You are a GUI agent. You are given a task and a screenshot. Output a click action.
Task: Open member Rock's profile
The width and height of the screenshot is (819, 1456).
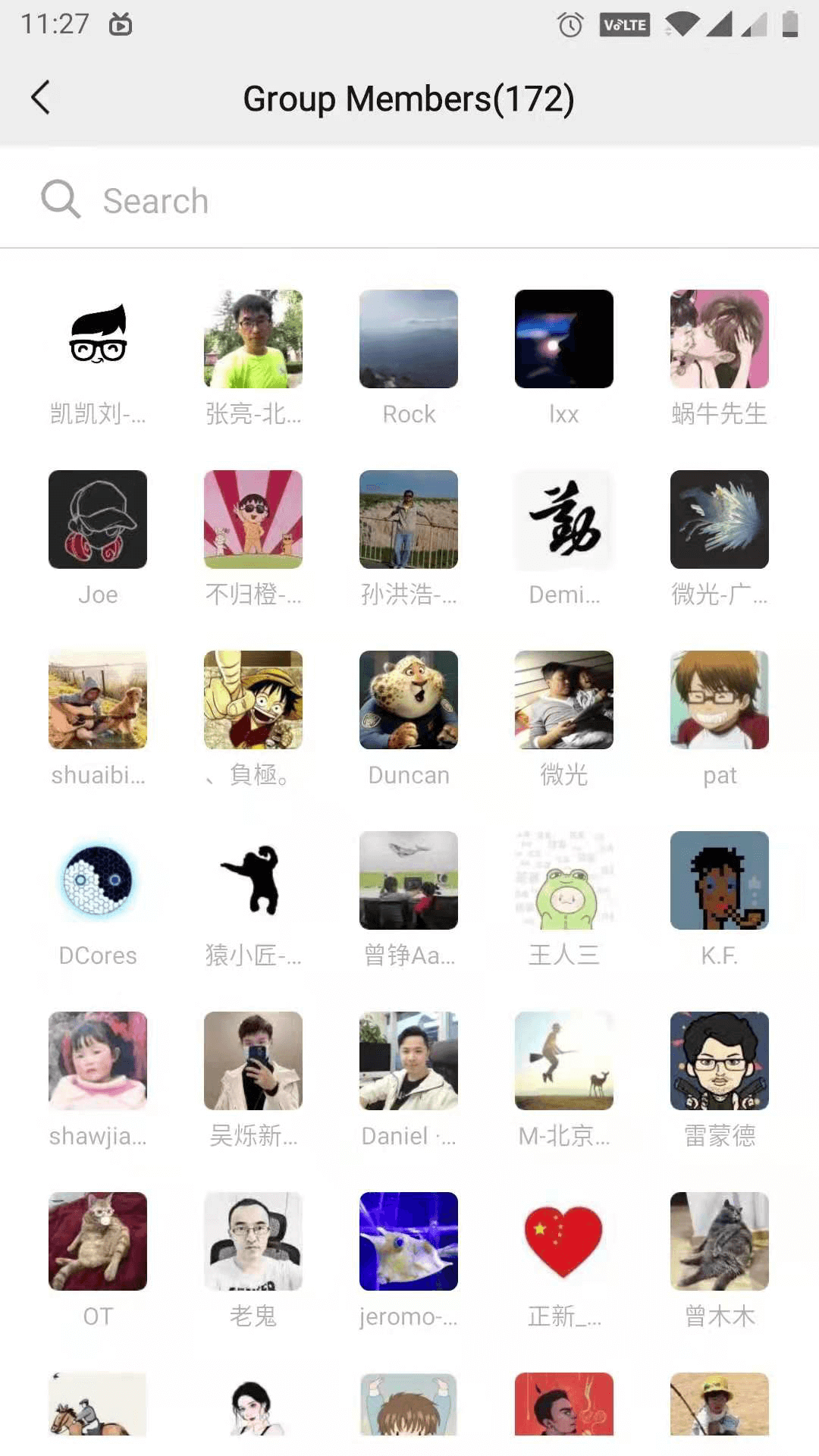pos(409,339)
